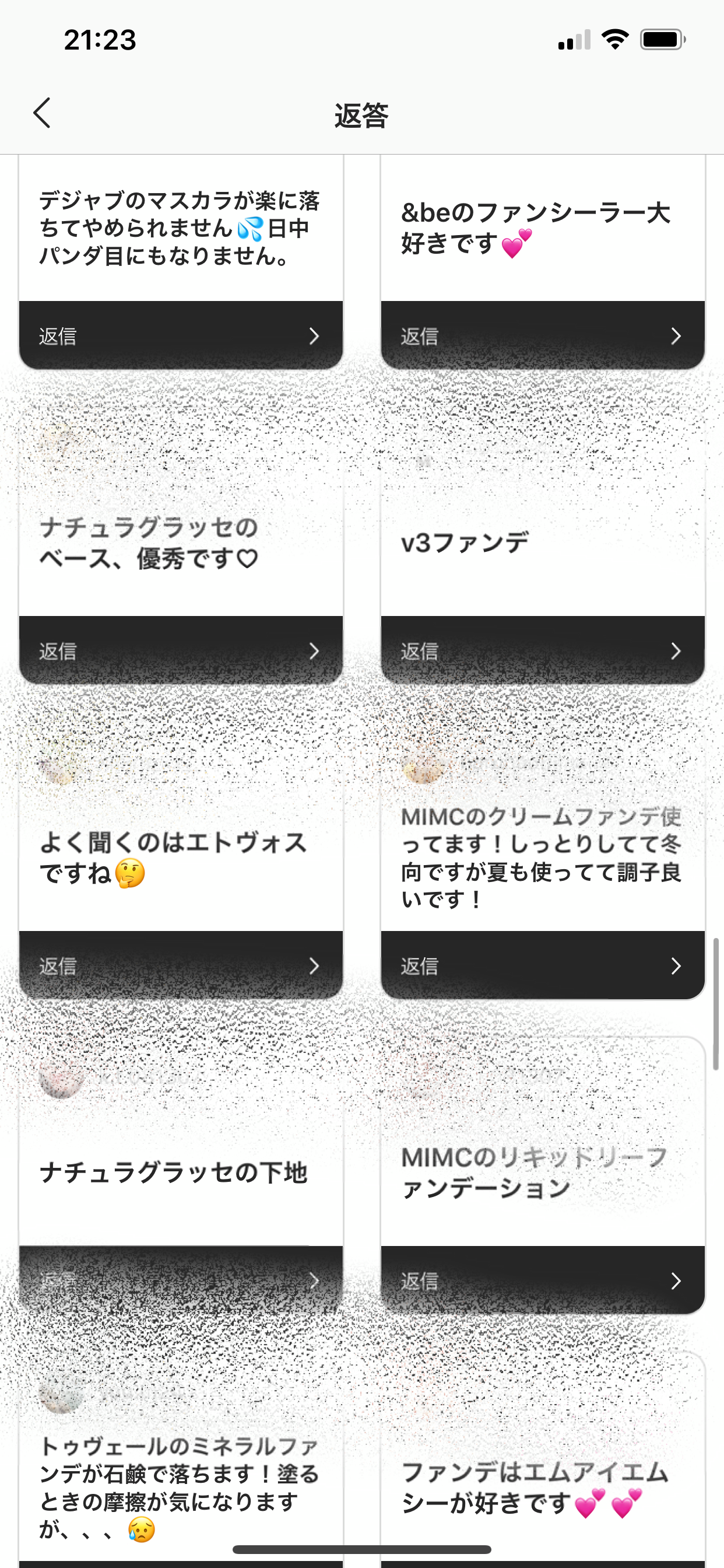Open the トゥヴェールのミネラルファンデ response card

pos(180,1473)
